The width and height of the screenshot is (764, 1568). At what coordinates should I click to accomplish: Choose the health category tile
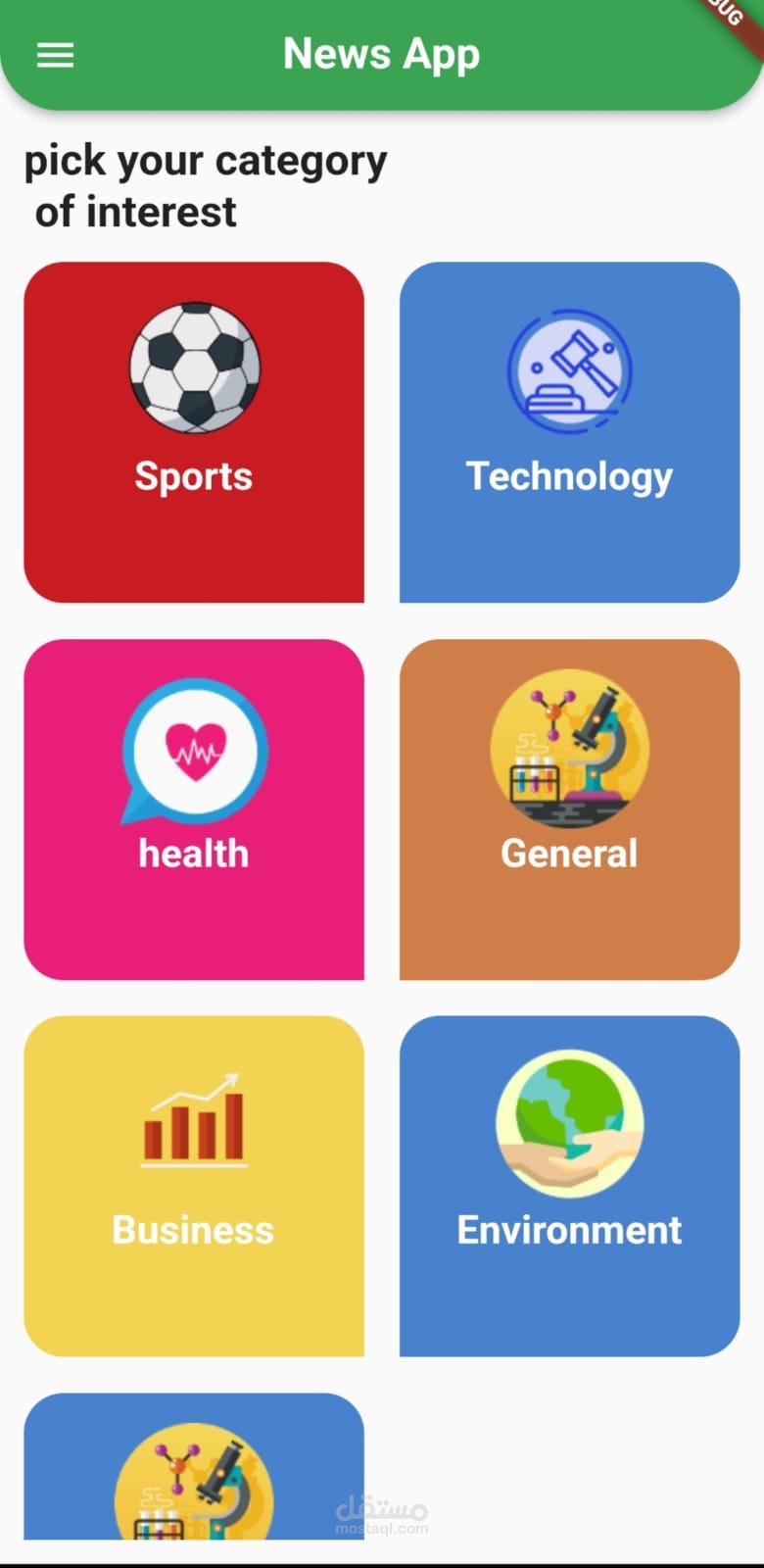pos(194,809)
